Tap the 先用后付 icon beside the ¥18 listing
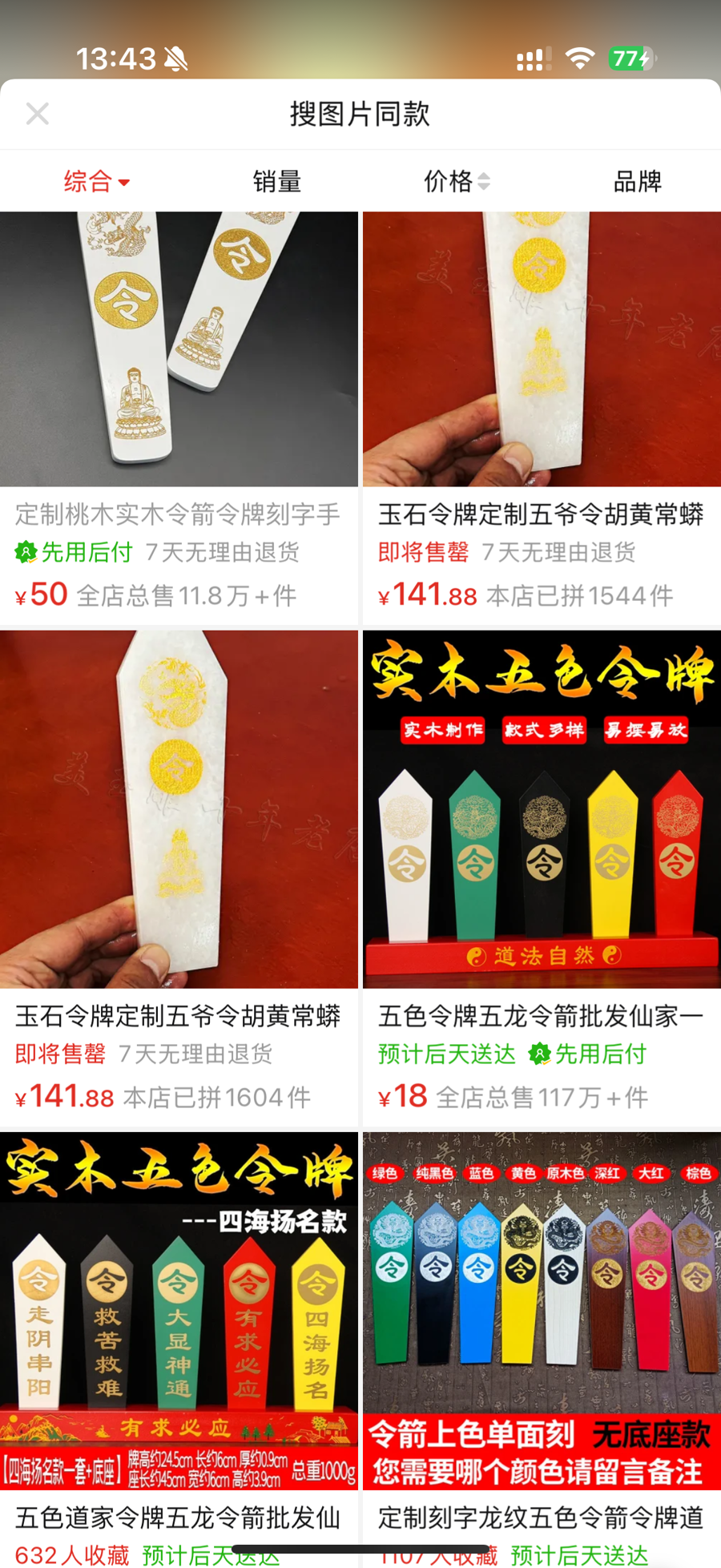 click(x=539, y=1054)
